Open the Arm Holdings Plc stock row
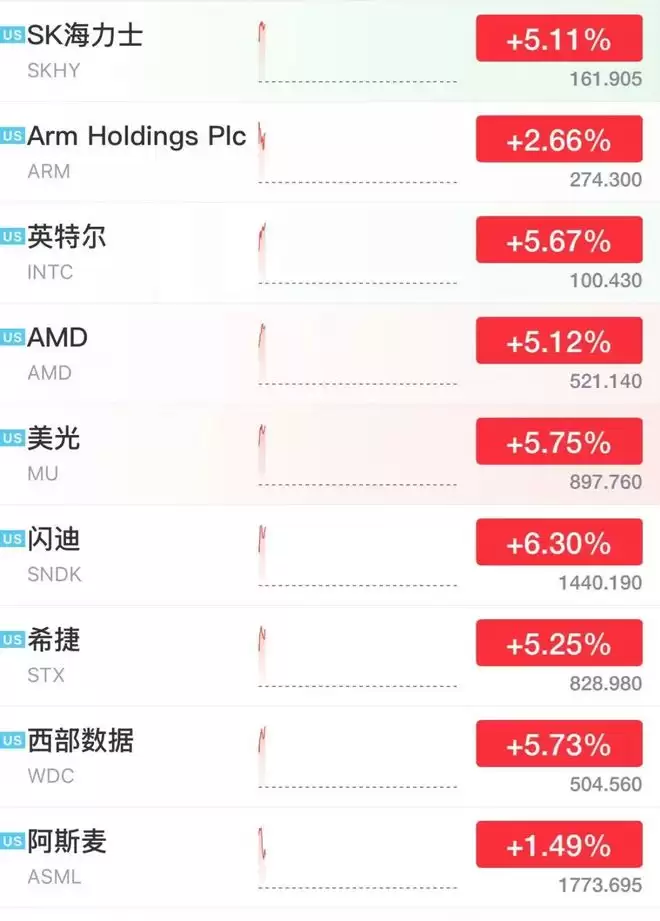The height and width of the screenshot is (921, 660). click(330, 152)
